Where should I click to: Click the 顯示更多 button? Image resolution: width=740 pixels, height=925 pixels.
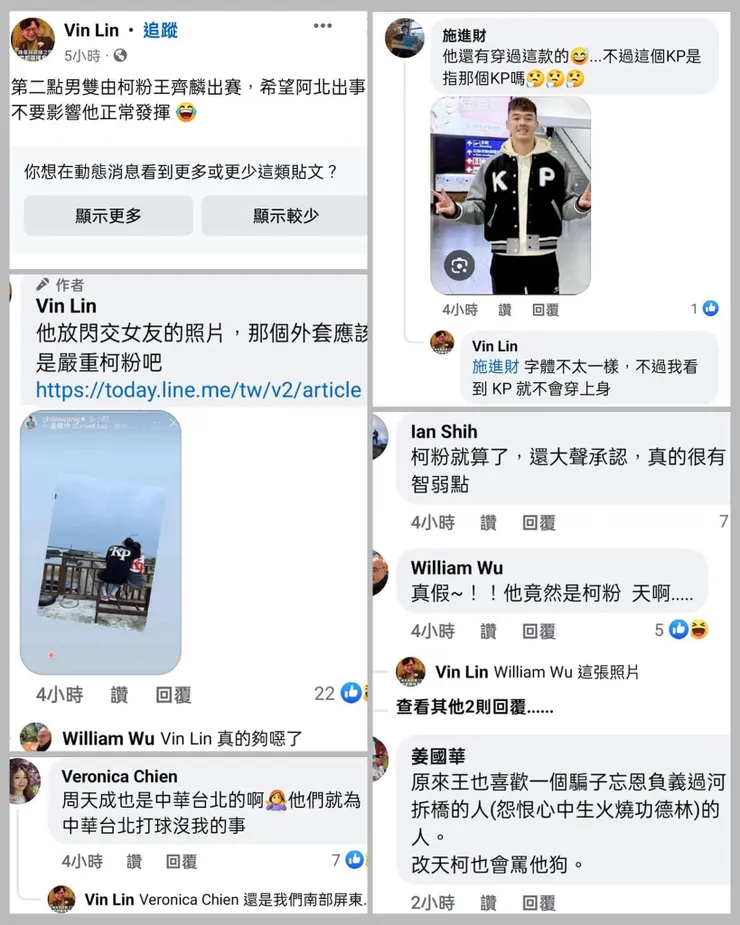point(107,215)
